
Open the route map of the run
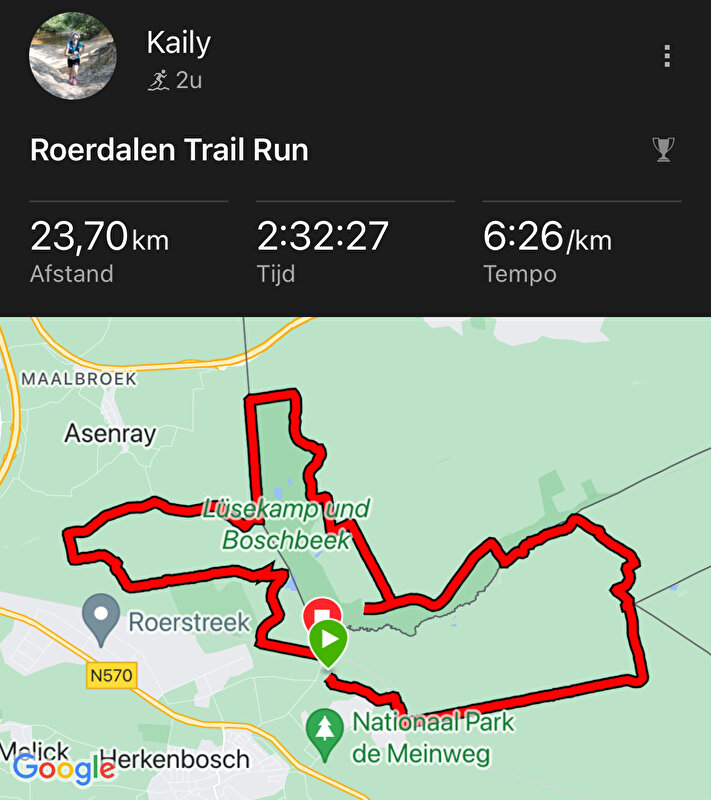point(355,558)
